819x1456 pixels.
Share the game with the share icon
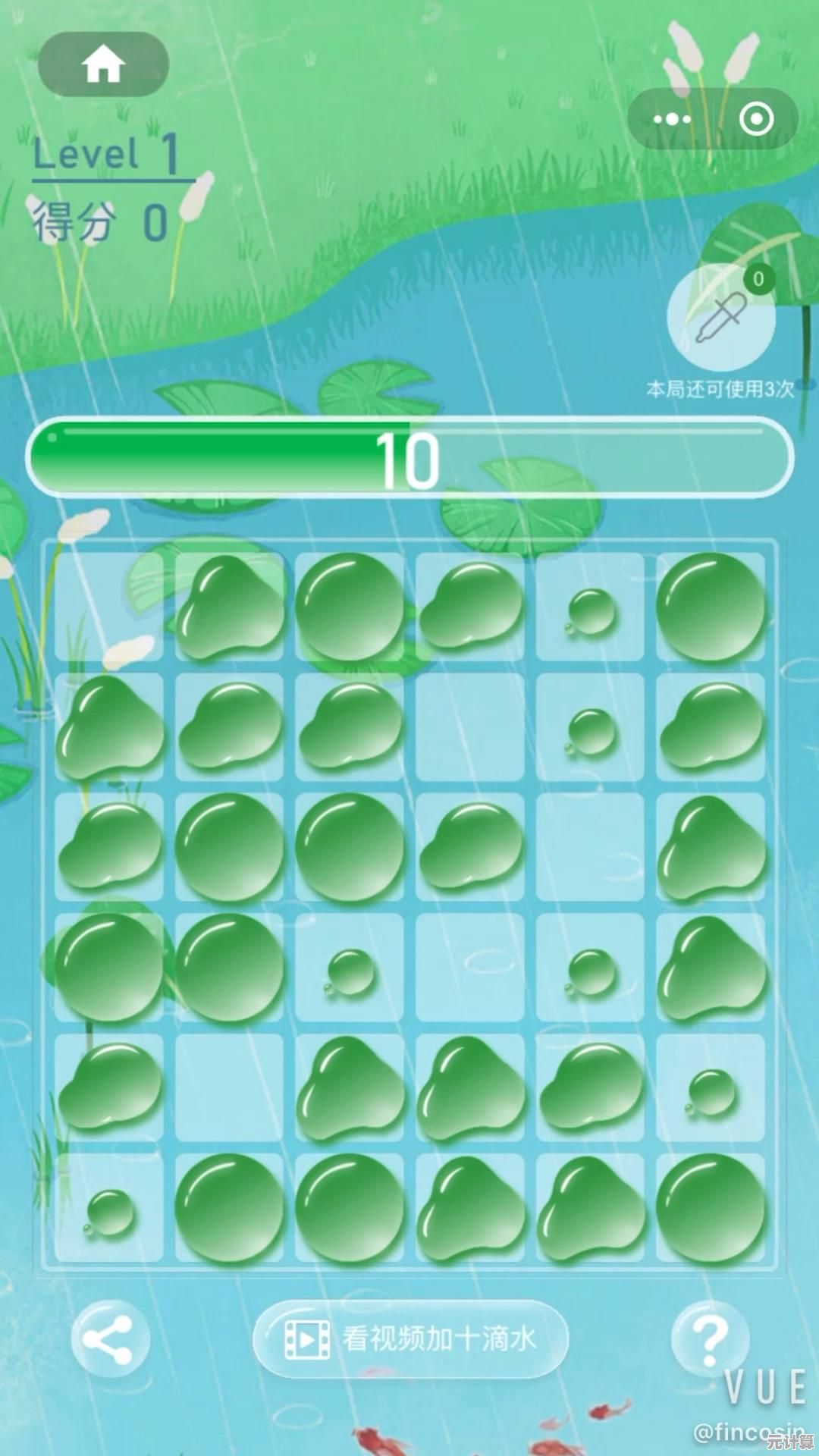110,1339
